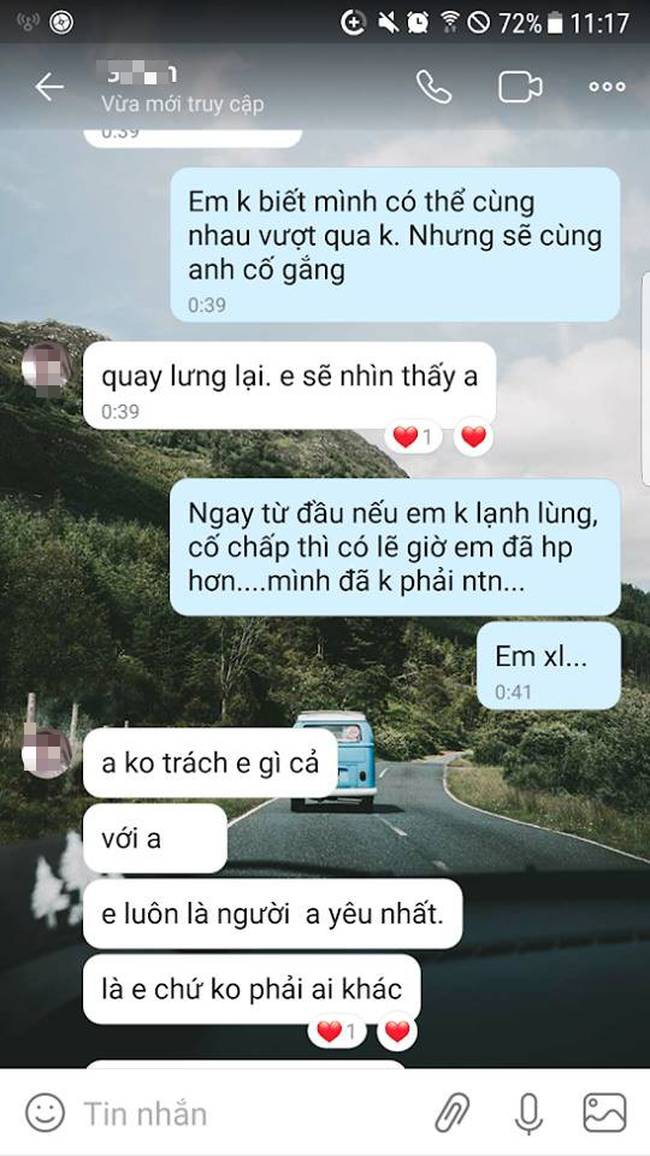Screen dimensions: 650x1156
Task: Open reaction count on "là e chứ" message
Action: 335,1031
